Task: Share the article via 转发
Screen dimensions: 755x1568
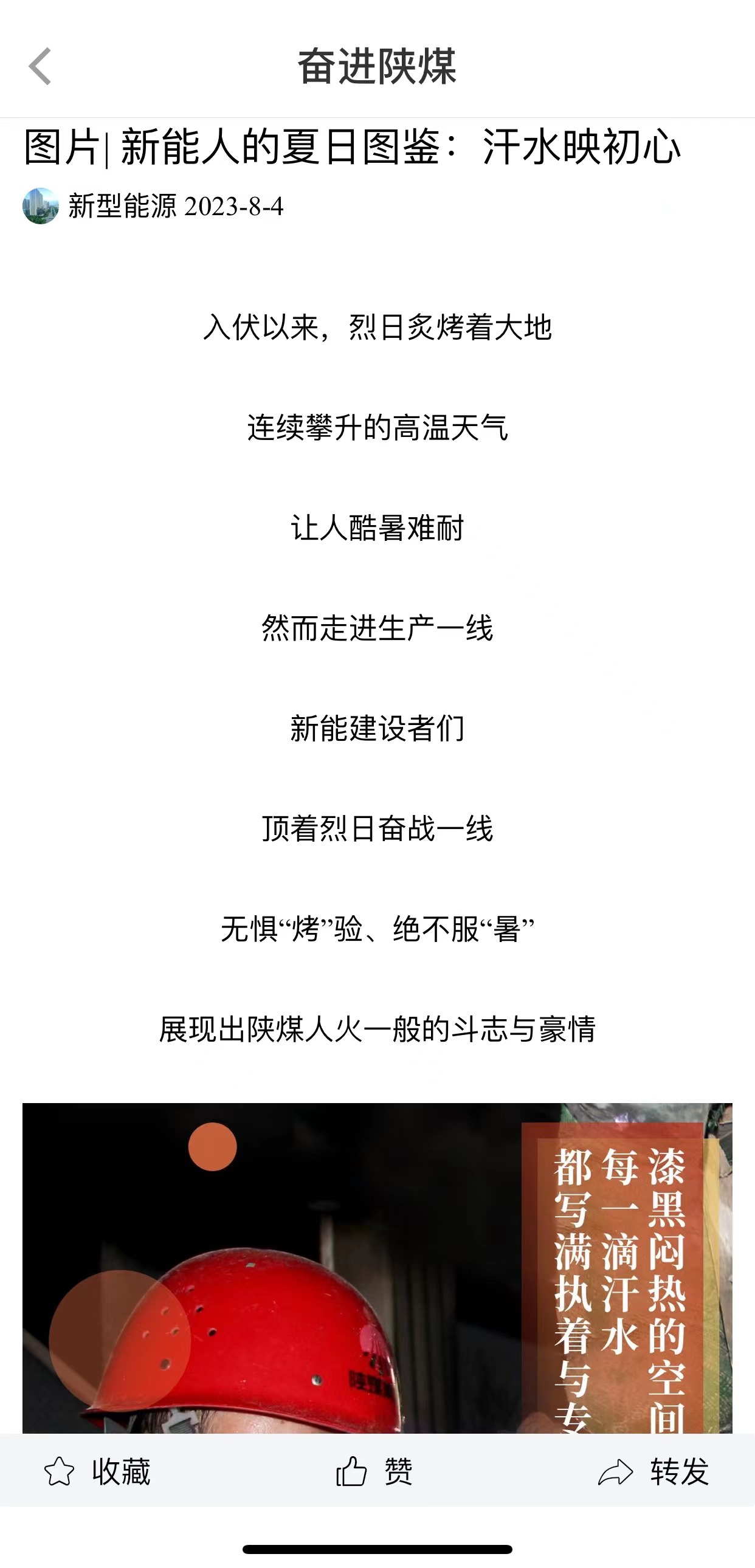Action: pyautogui.click(x=653, y=1472)
